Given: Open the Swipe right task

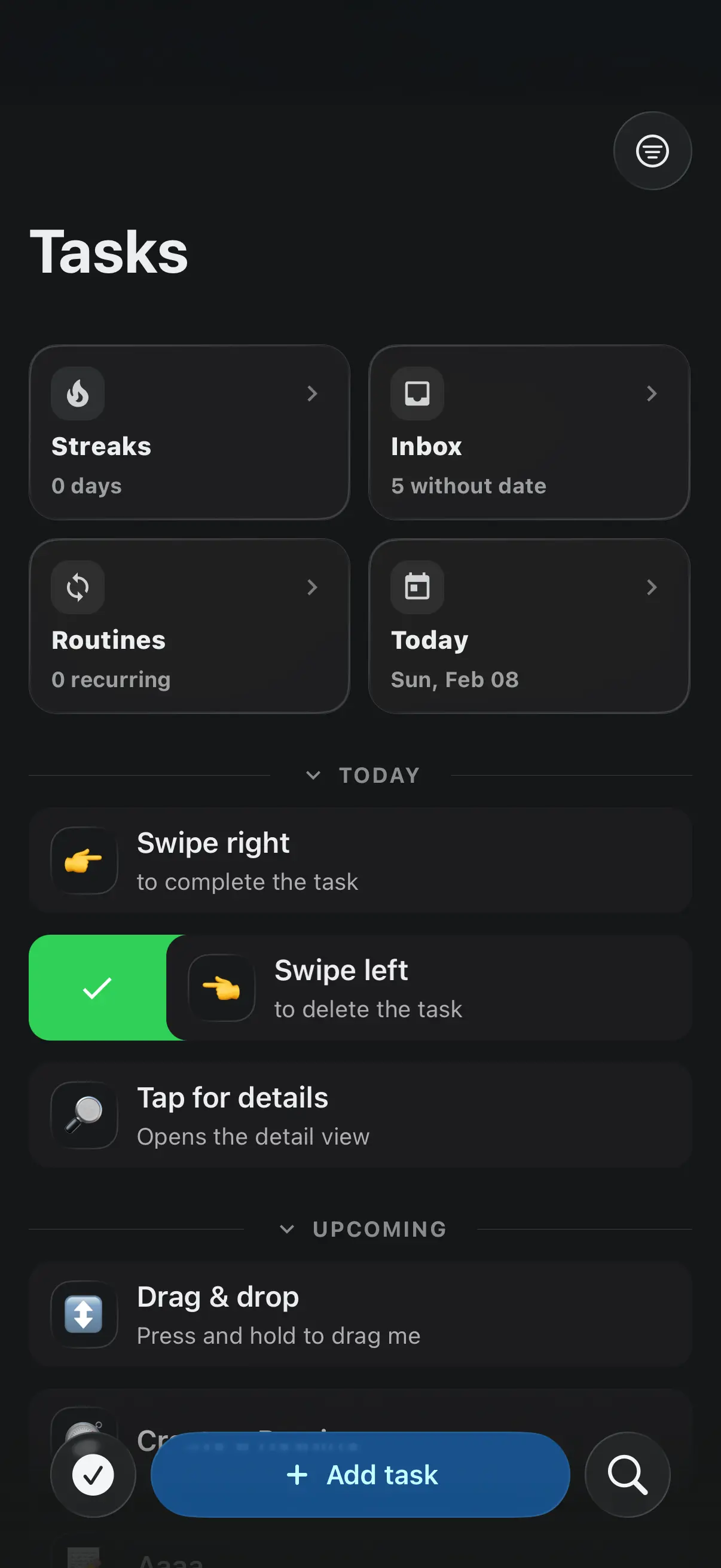Looking at the screenshot, I should pos(360,861).
